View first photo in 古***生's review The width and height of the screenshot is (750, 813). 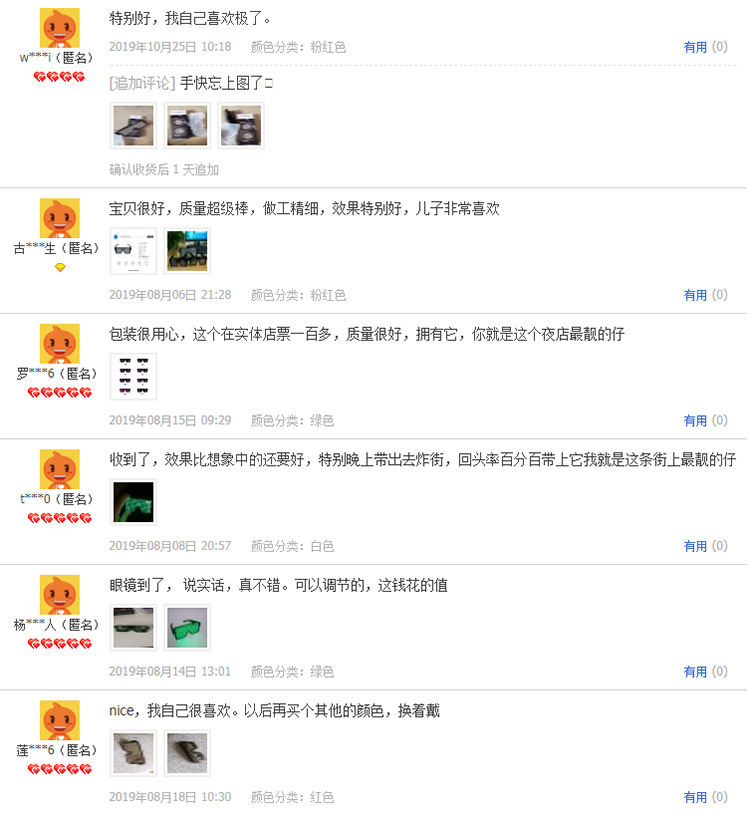(133, 251)
